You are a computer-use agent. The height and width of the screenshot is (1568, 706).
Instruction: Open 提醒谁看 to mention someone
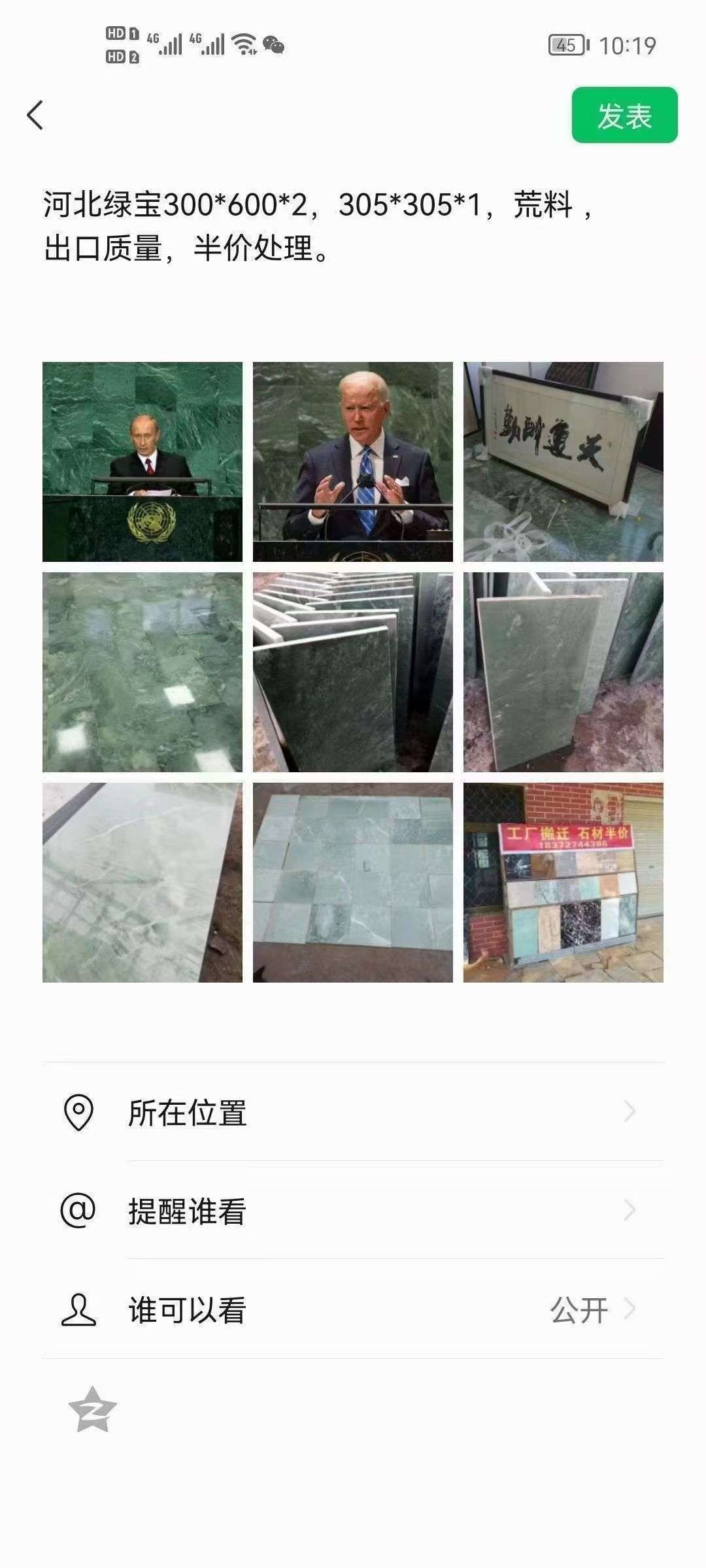coord(353,1211)
